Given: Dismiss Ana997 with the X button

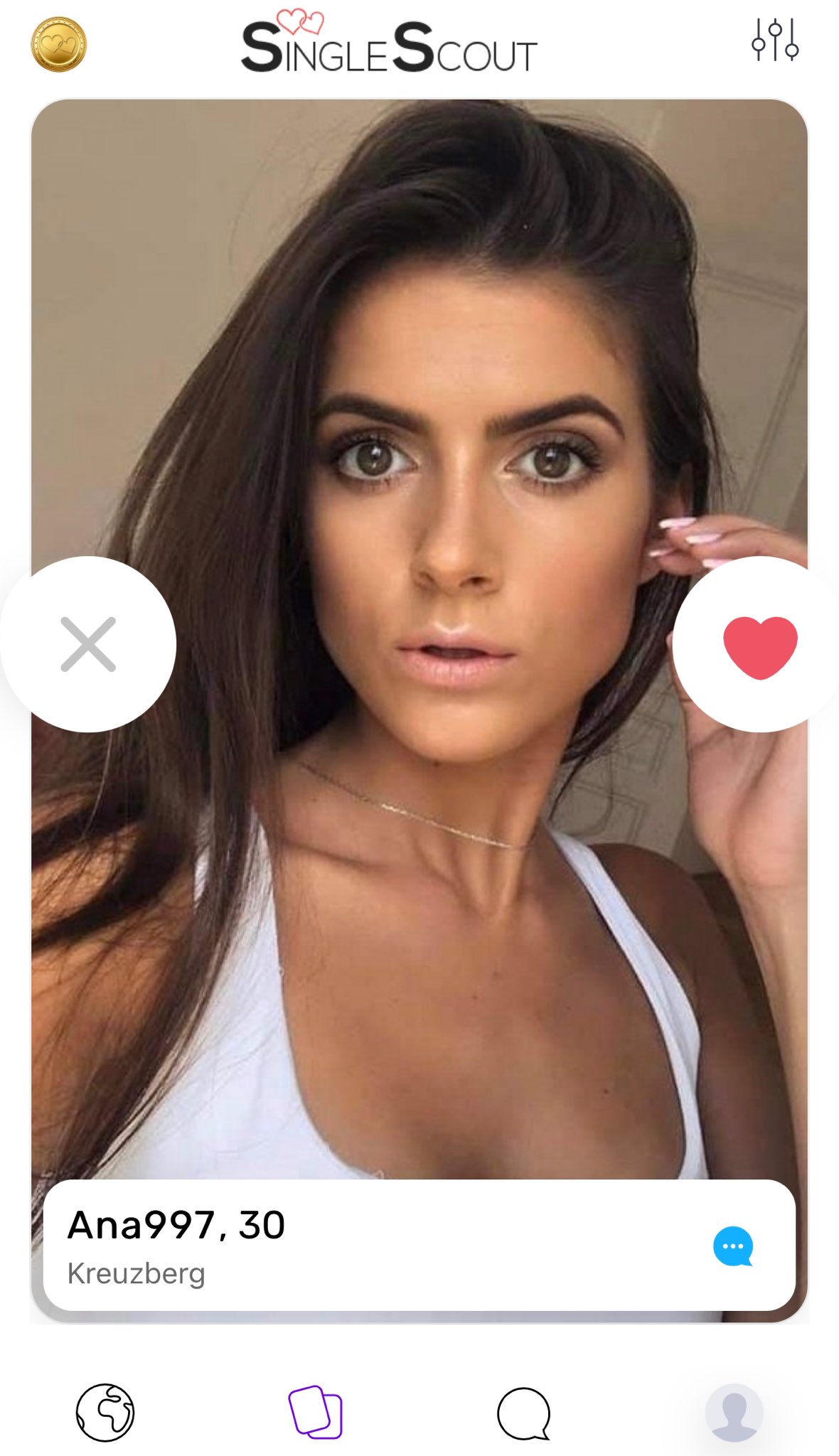Looking at the screenshot, I should [x=88, y=644].
